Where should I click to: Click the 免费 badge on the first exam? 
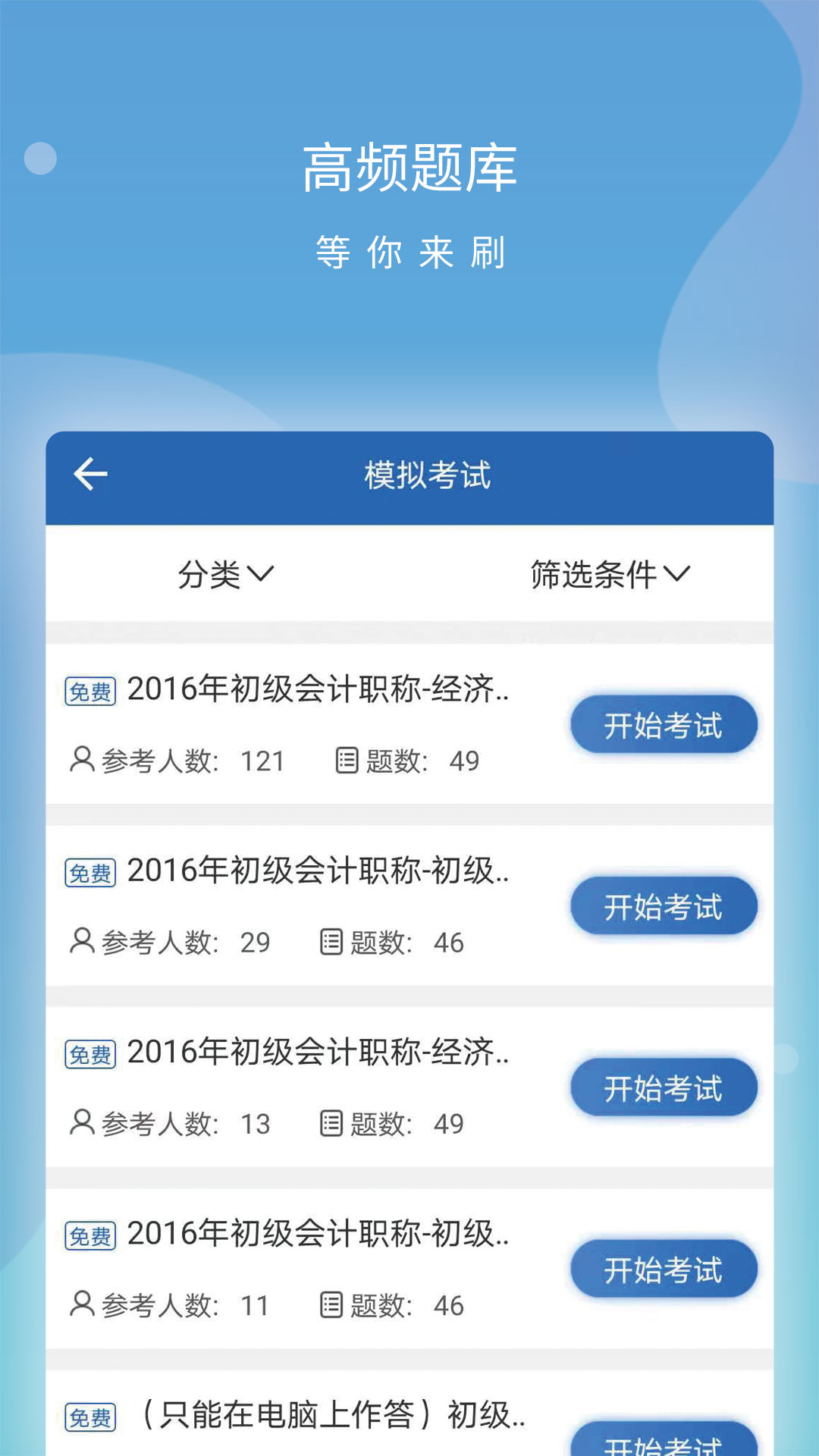tap(90, 691)
